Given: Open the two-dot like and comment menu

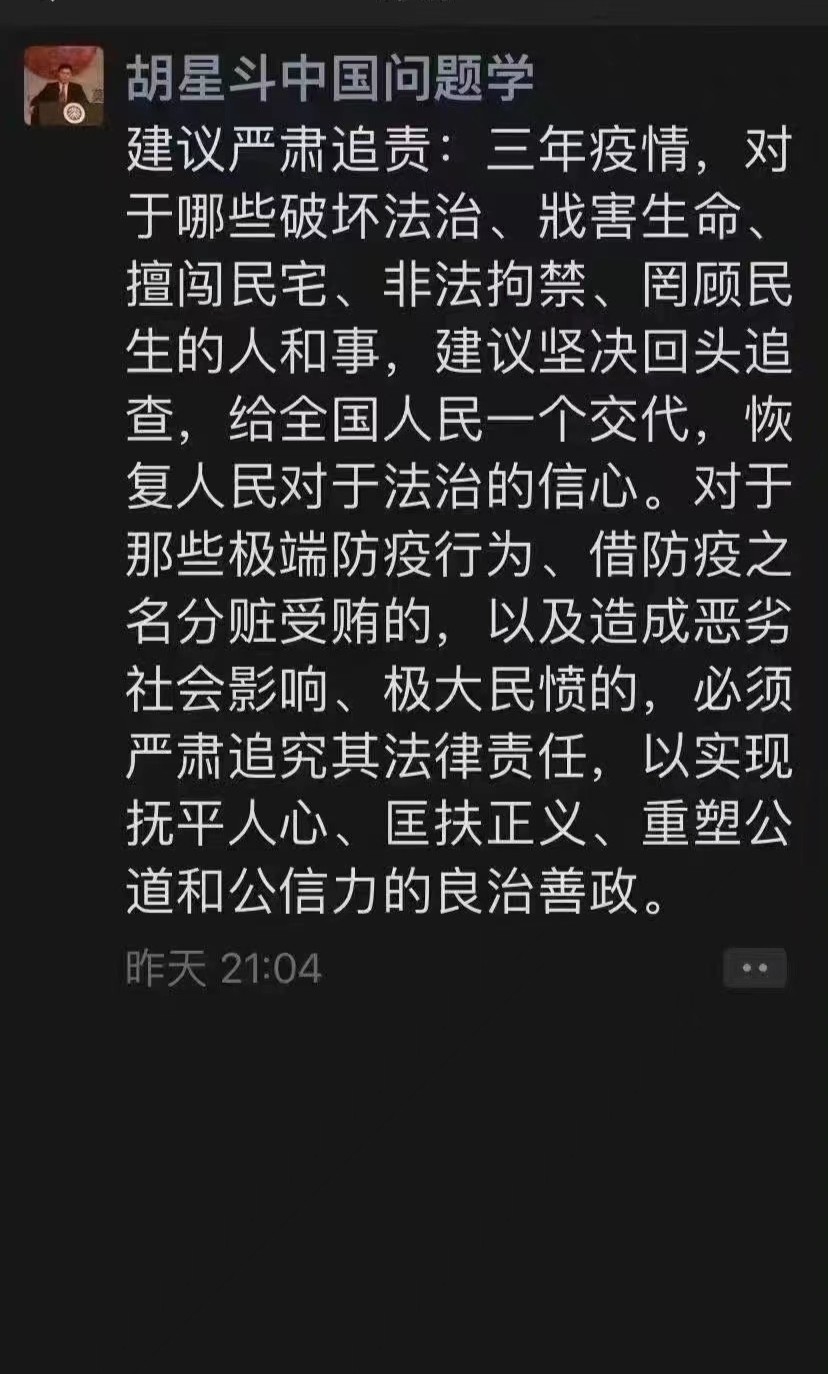Looking at the screenshot, I should (x=755, y=968).
